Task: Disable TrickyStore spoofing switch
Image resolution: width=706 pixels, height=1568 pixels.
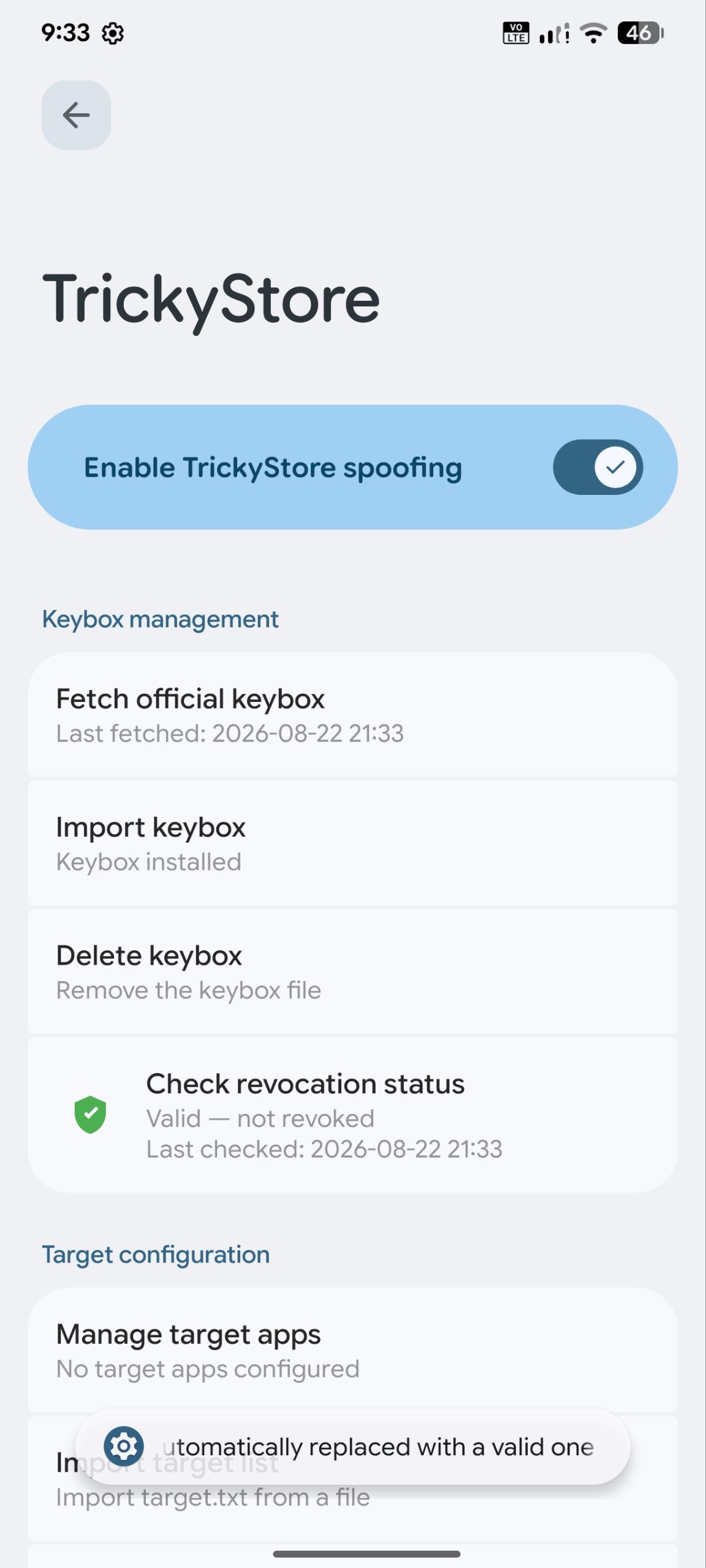Action: [598, 467]
